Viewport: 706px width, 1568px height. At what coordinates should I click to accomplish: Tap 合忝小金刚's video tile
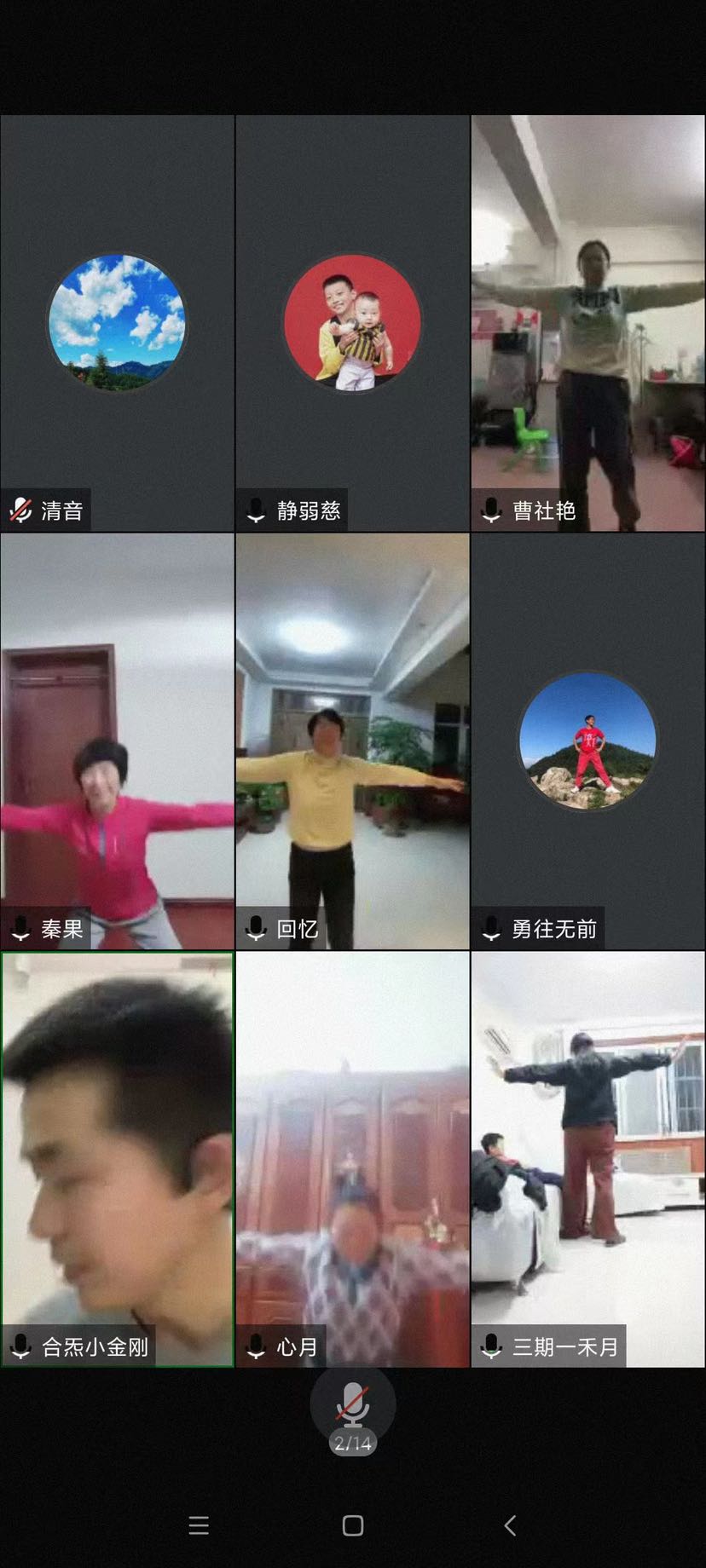click(x=118, y=1160)
